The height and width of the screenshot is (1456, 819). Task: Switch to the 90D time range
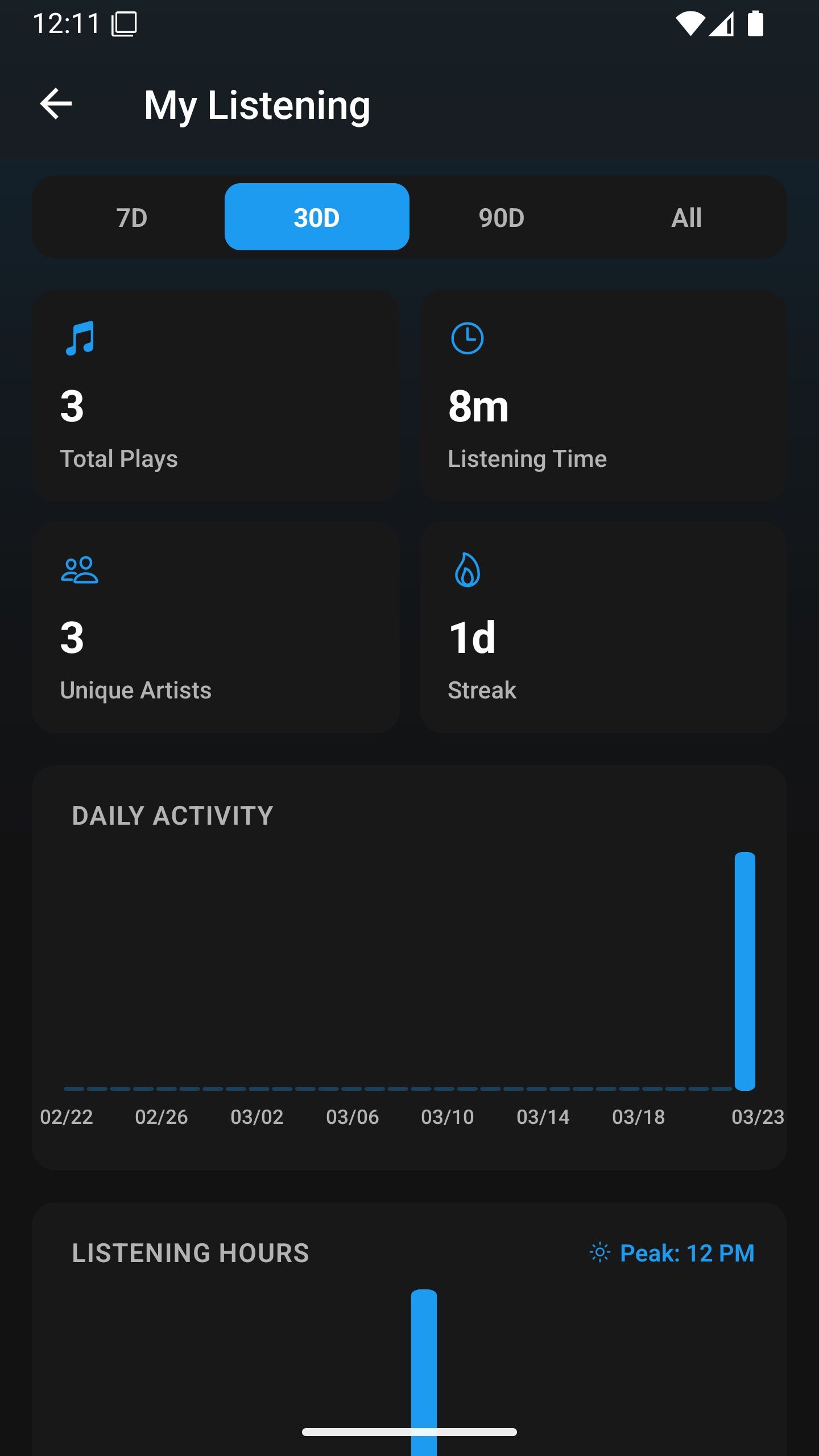pos(501,217)
